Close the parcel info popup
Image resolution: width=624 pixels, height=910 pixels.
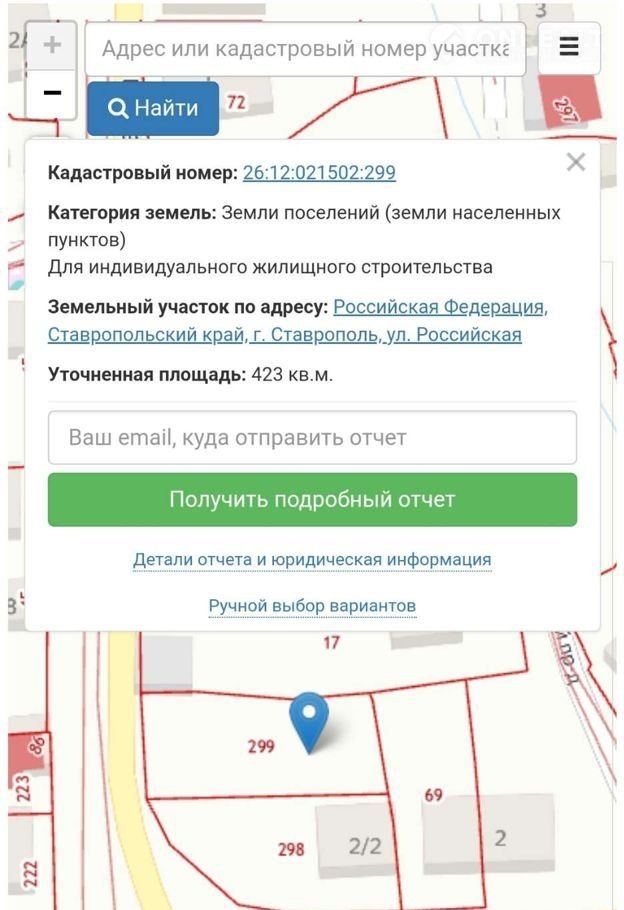tap(575, 162)
